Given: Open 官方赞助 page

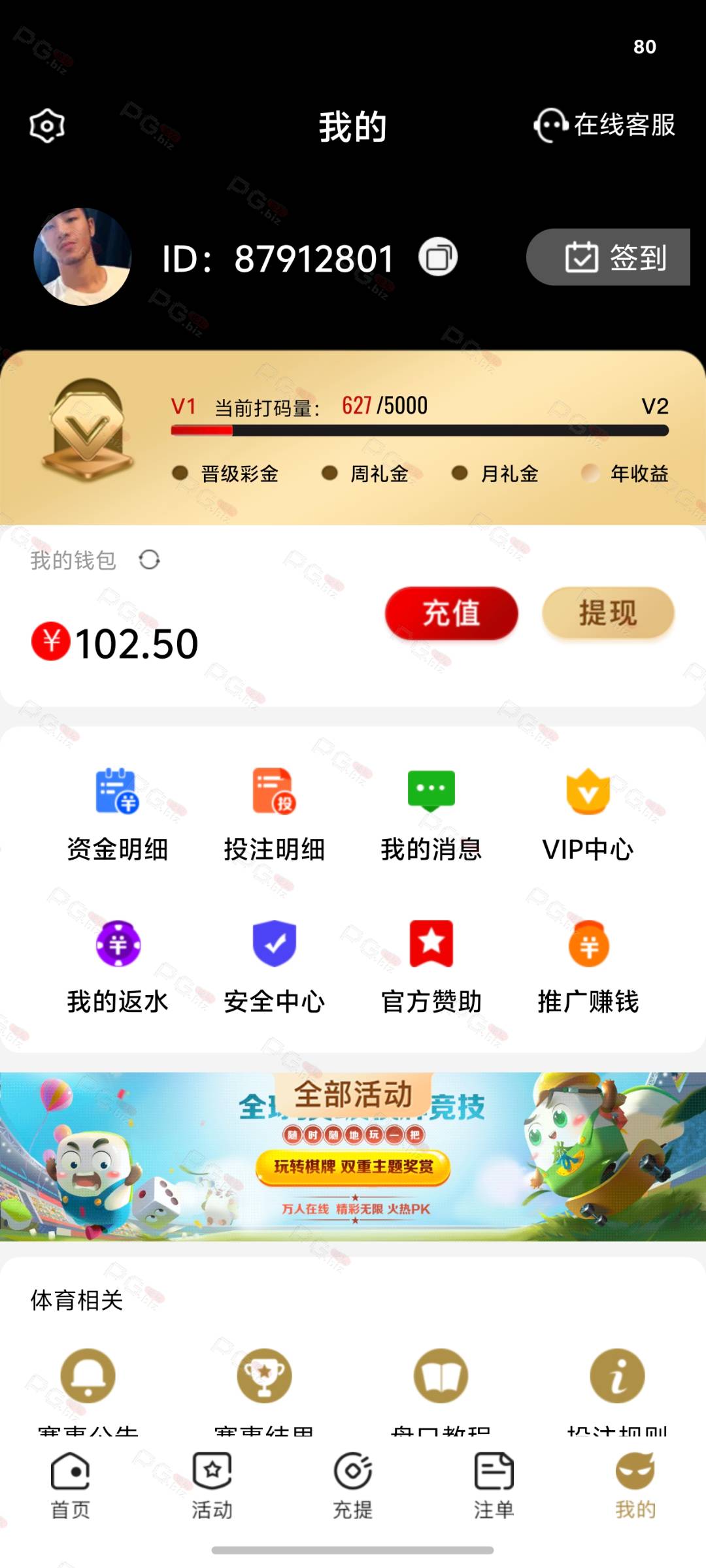Looking at the screenshot, I should coord(431,966).
